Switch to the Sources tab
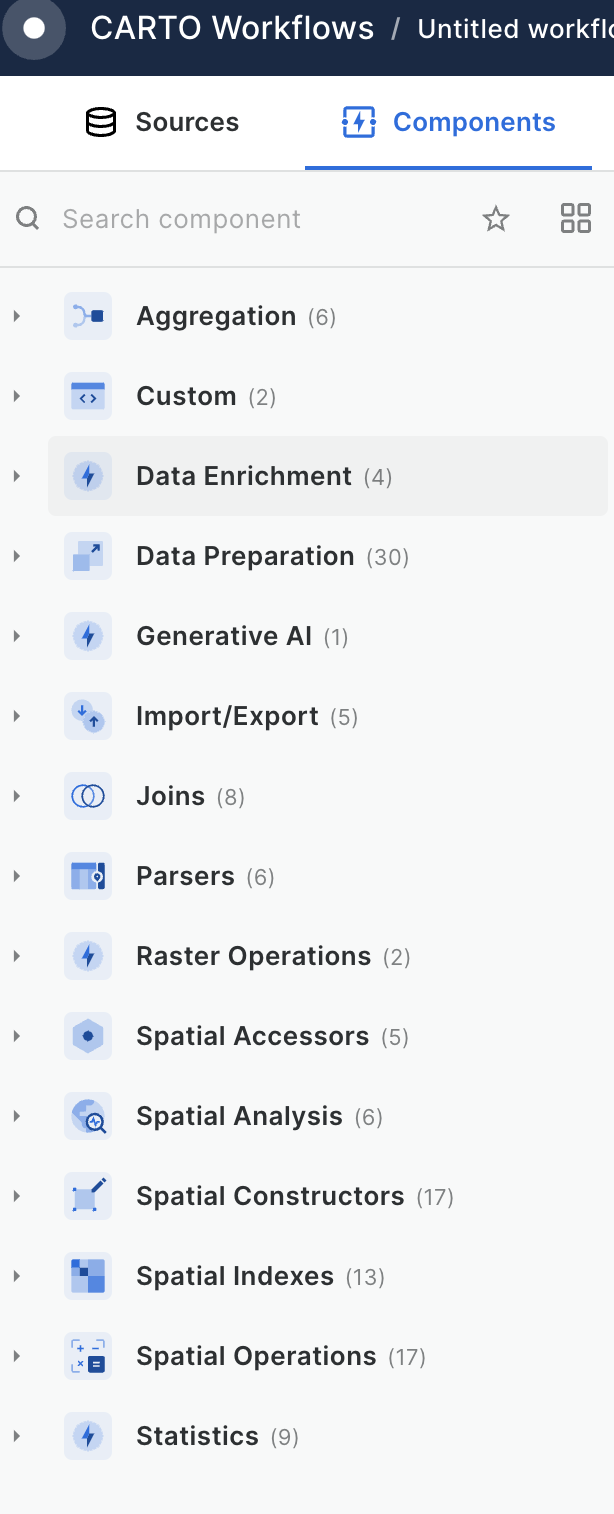This screenshot has height=1514, width=614. tap(162, 122)
